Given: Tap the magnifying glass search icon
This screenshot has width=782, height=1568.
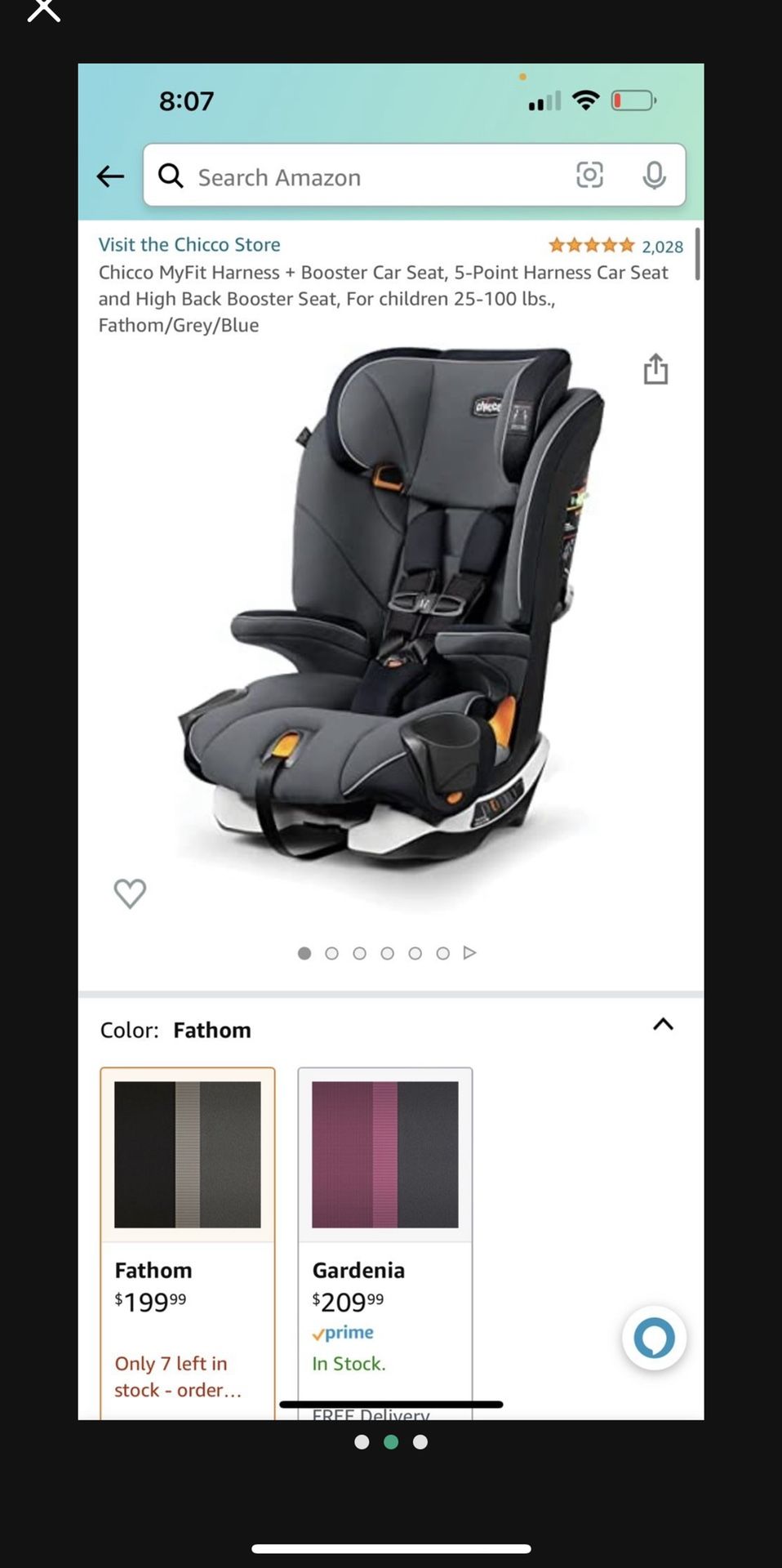Looking at the screenshot, I should click(171, 176).
